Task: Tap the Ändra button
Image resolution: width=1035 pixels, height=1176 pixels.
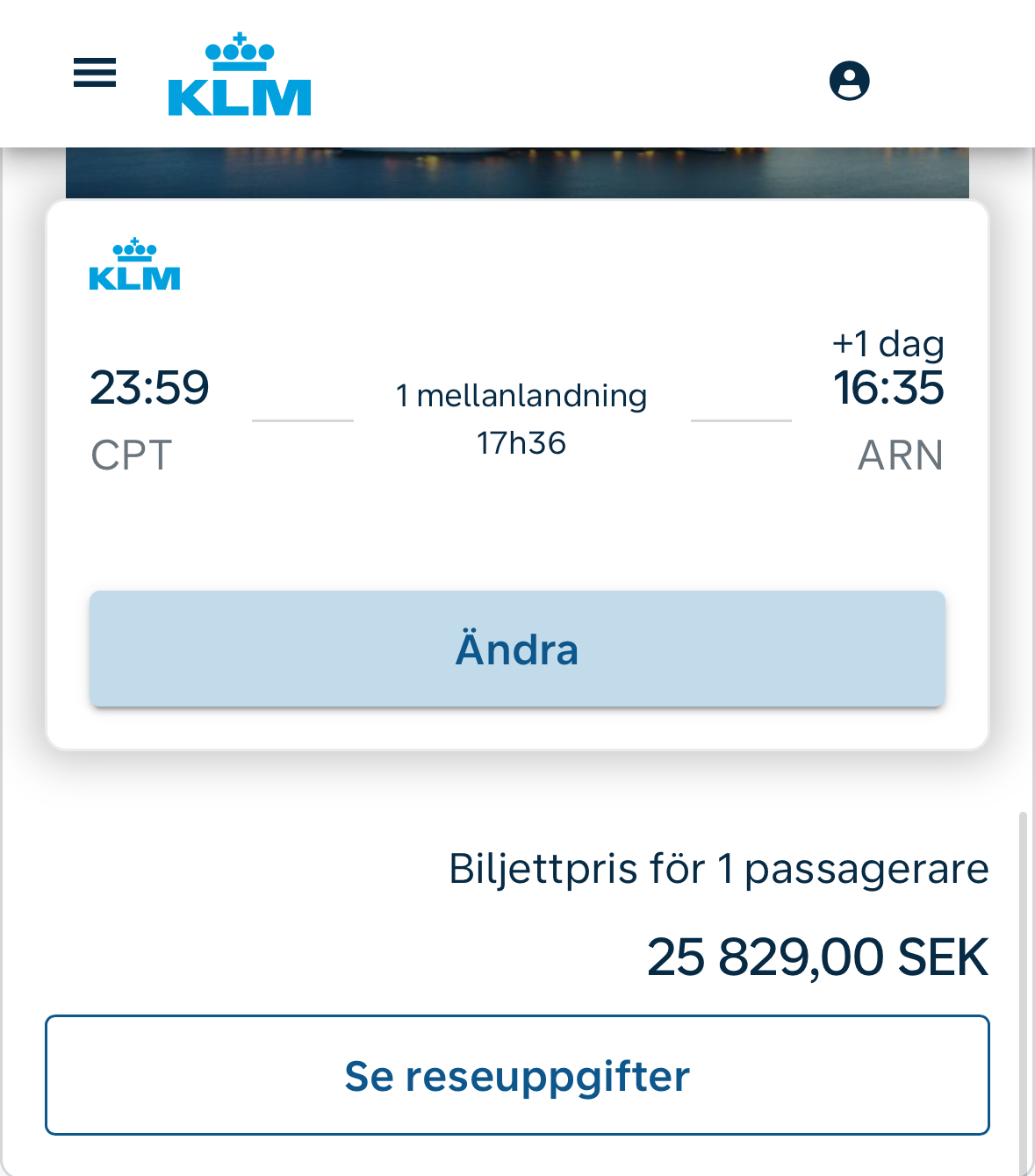Action: coord(517,649)
